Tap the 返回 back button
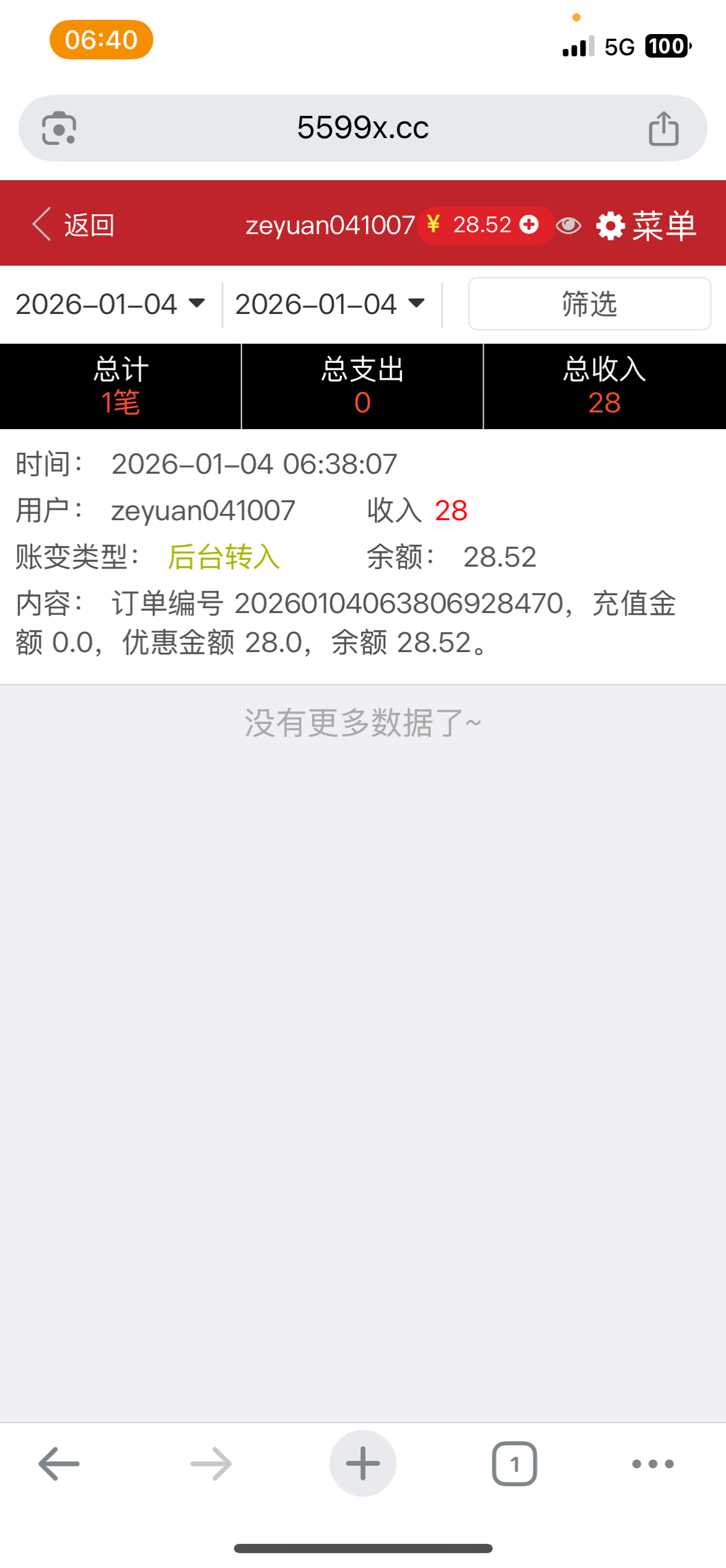This screenshot has width=726, height=1568. 74,225
